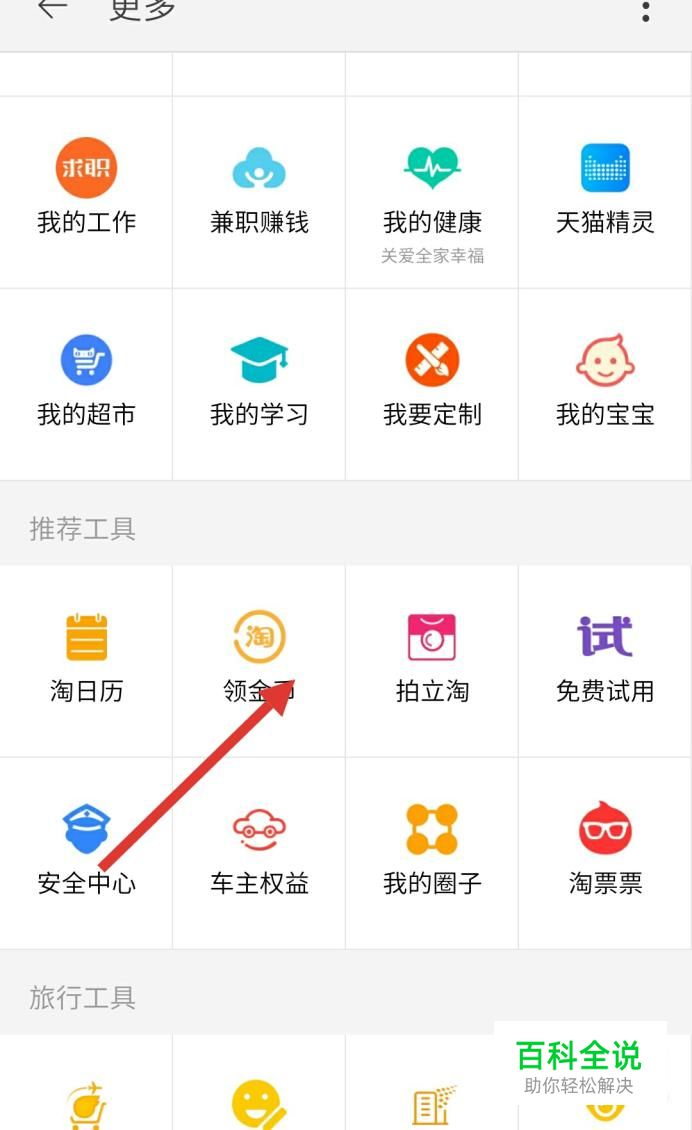Screen dimensions: 692x1130
Task: Select 我的学习 graduation cap tile
Action: 259,384
